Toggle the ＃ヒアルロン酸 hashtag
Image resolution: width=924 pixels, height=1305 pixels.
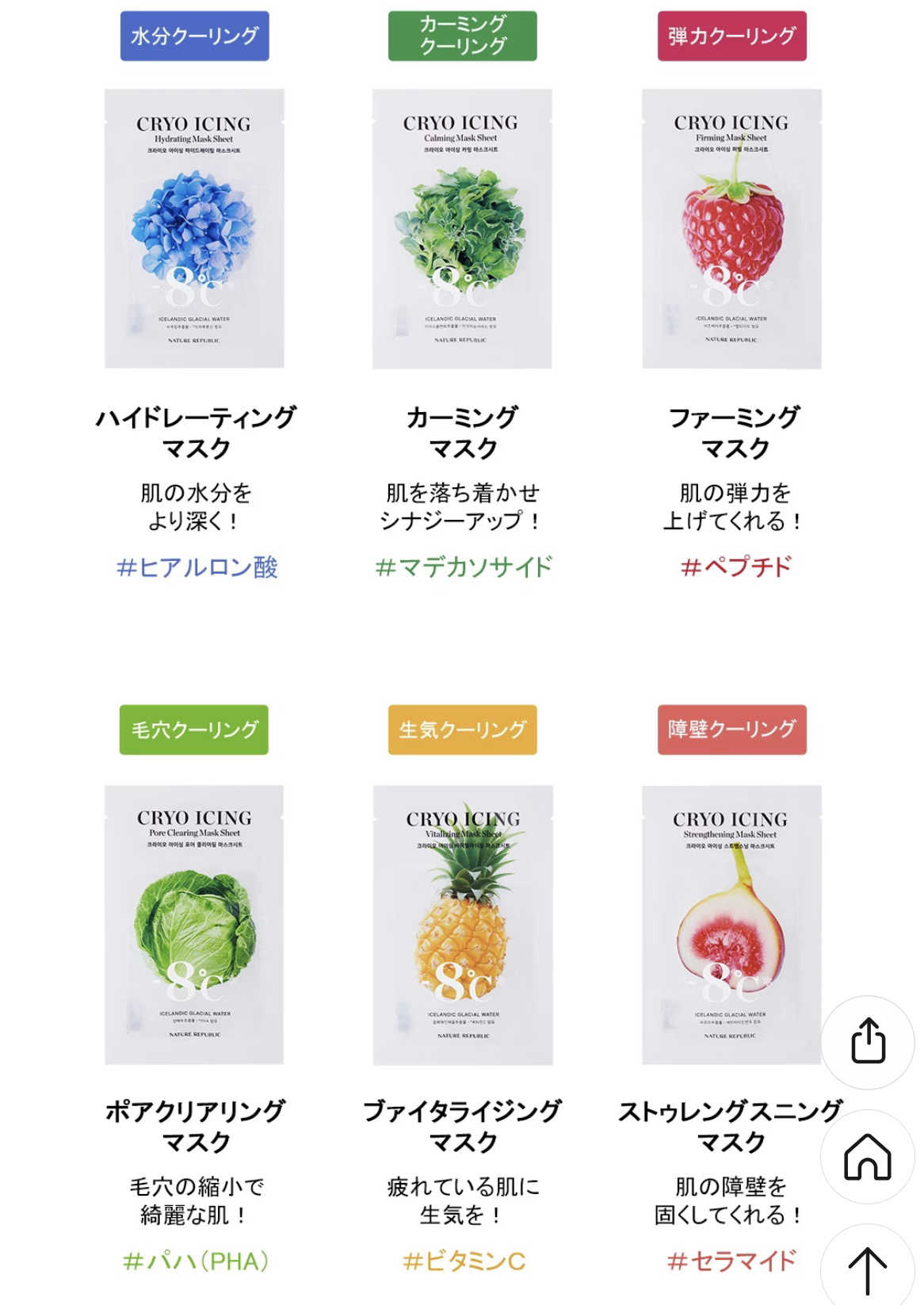click(197, 567)
